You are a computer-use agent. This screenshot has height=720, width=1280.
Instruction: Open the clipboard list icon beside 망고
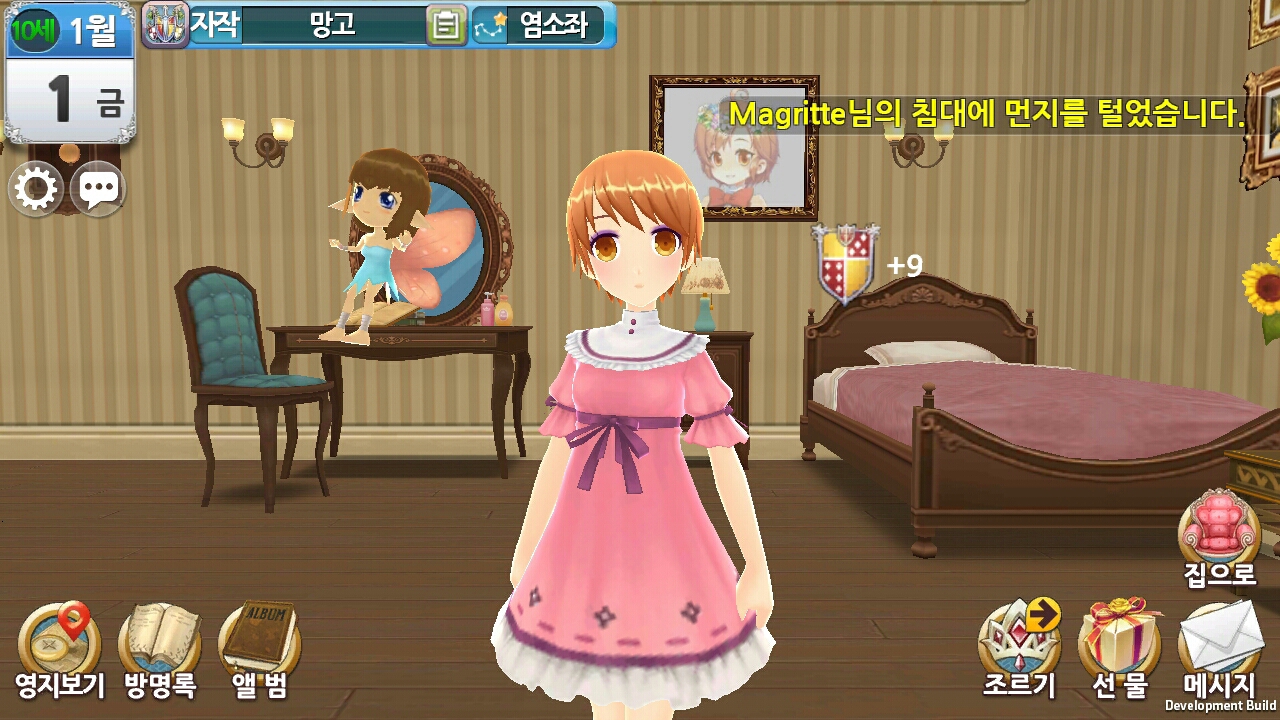click(446, 26)
